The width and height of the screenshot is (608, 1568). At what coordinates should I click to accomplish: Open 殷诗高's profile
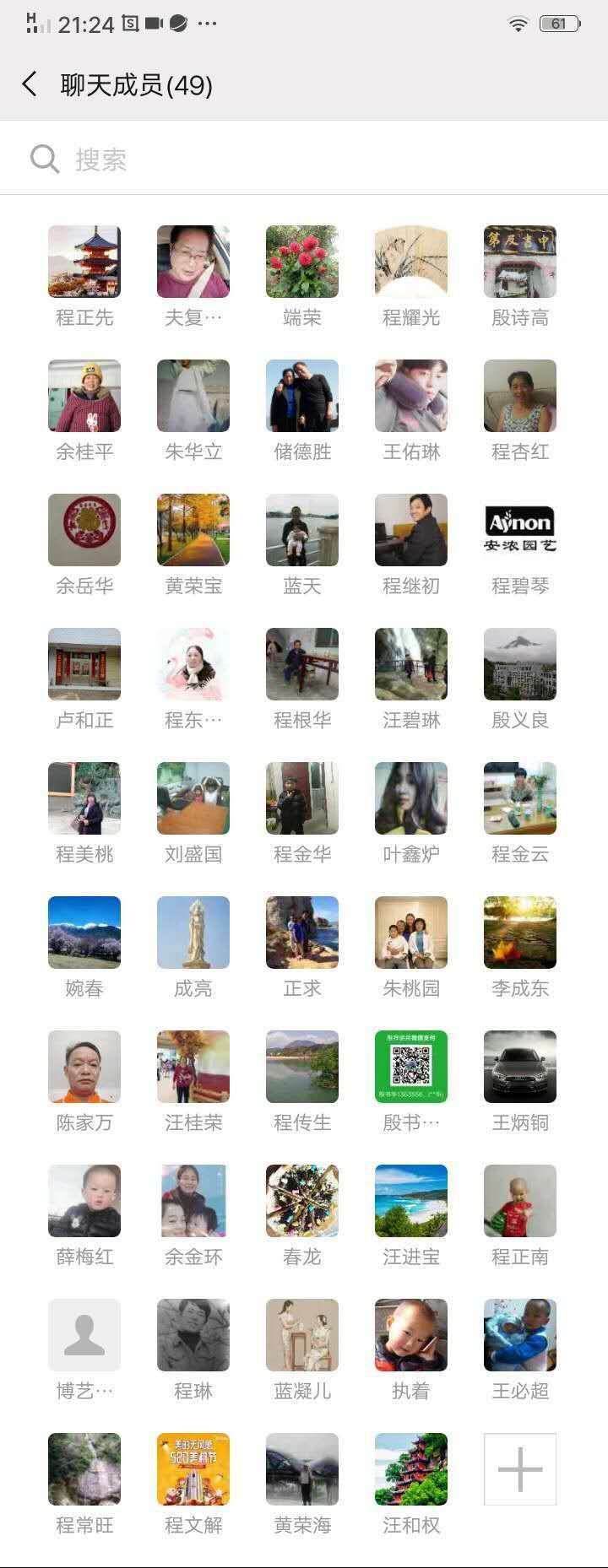[519, 262]
